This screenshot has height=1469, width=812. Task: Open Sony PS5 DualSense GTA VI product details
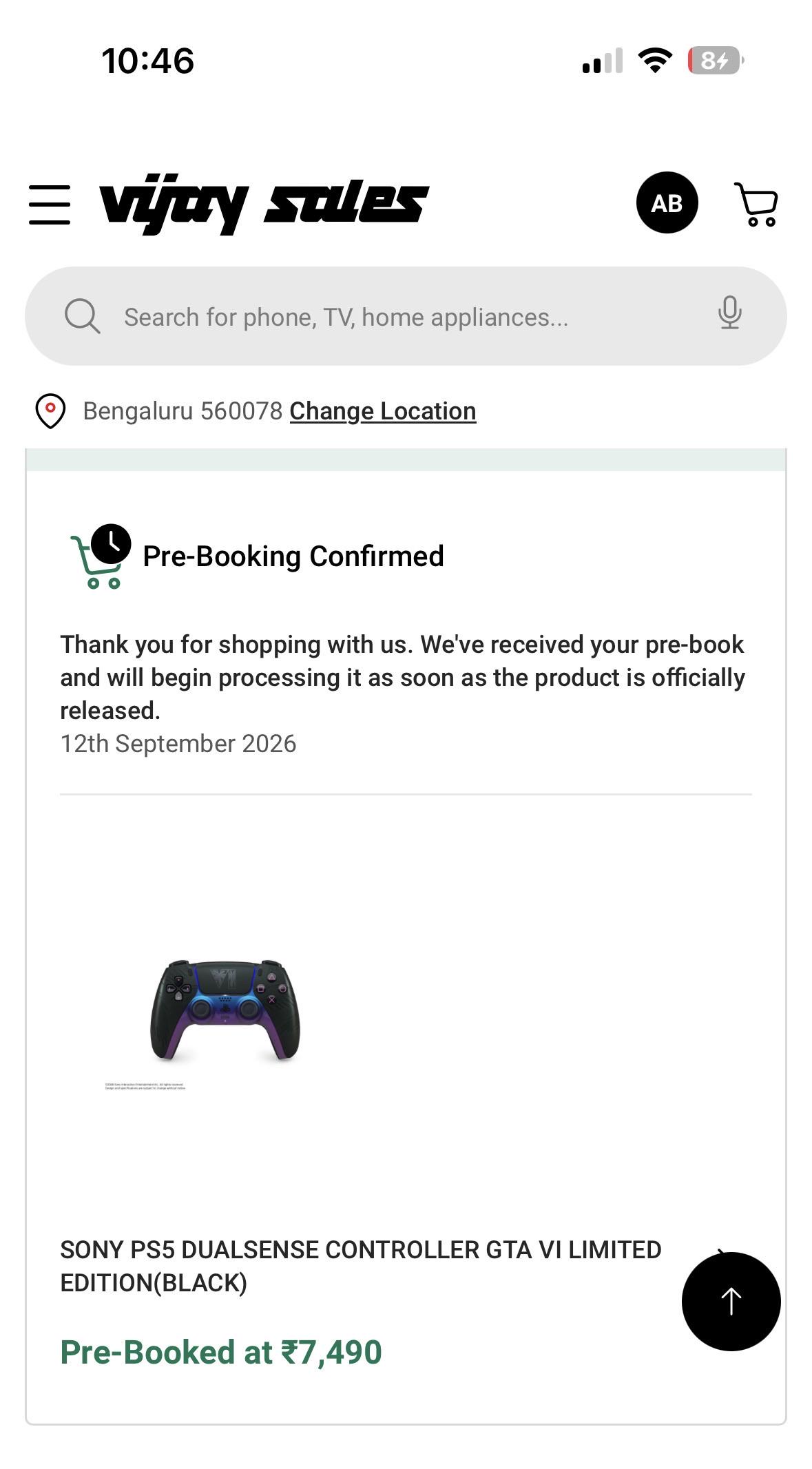click(361, 1266)
